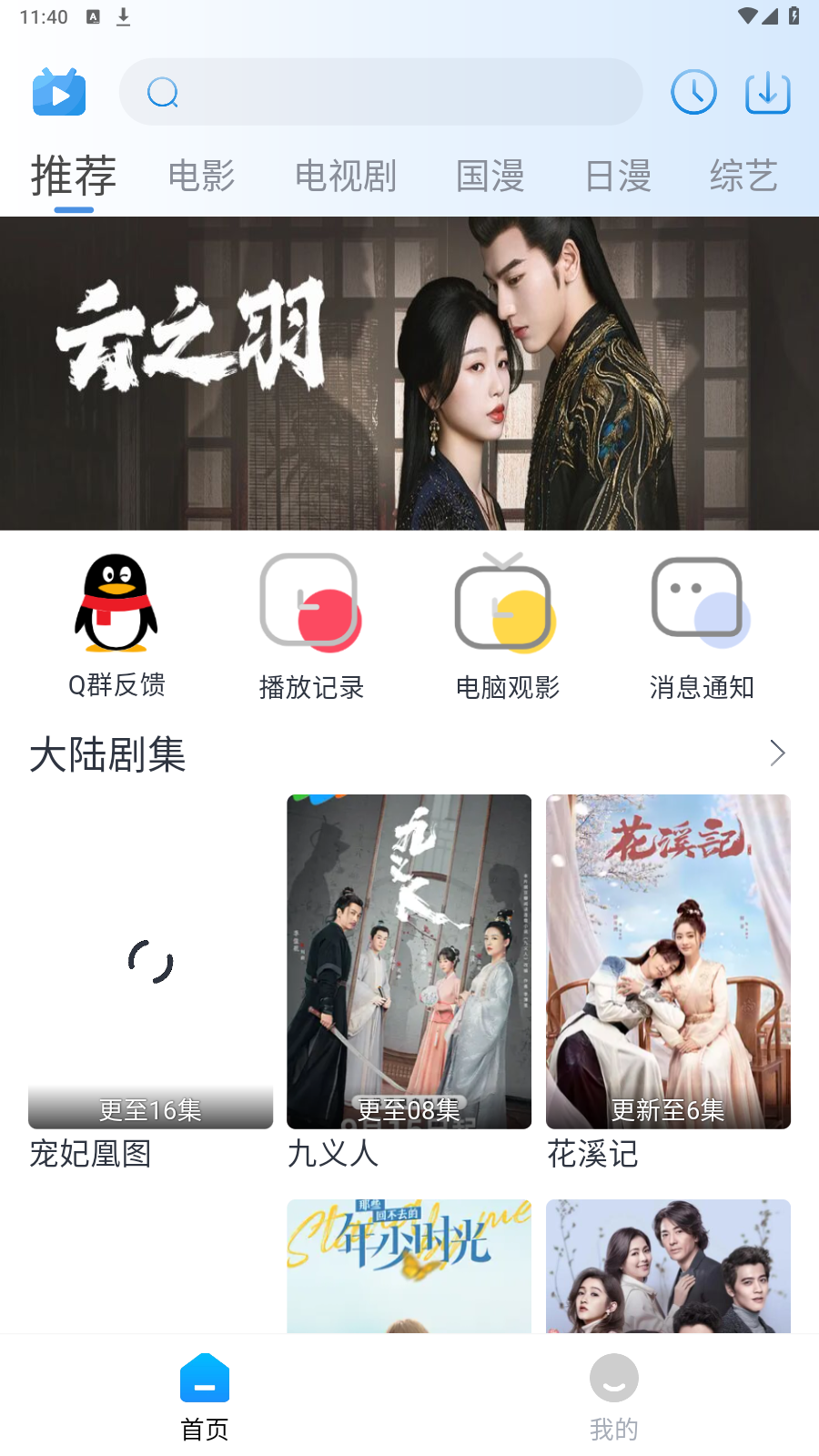
Task: Open the 年少时光 poster card
Action: click(x=409, y=1267)
